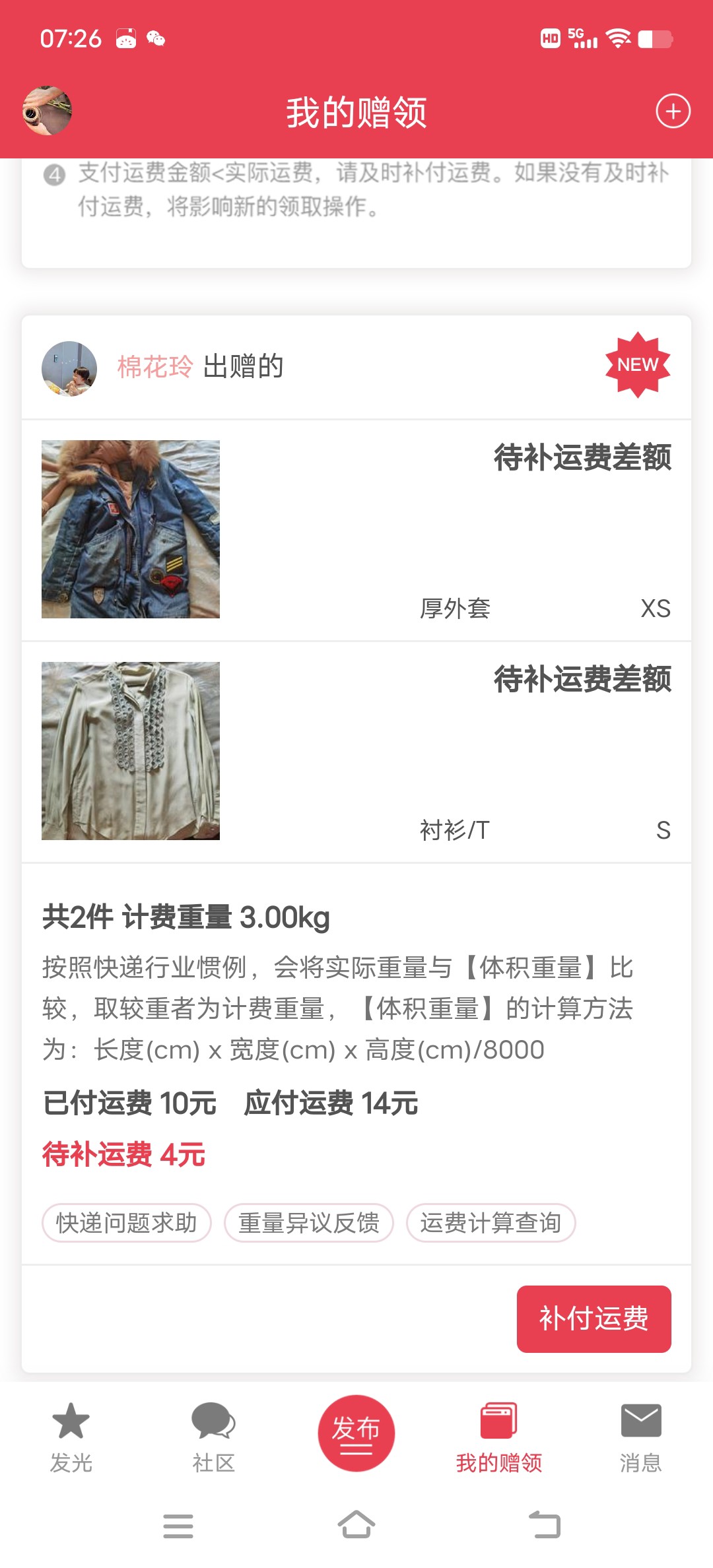Open my profile avatar in the header
The width and height of the screenshot is (713, 1568).
tap(48, 111)
